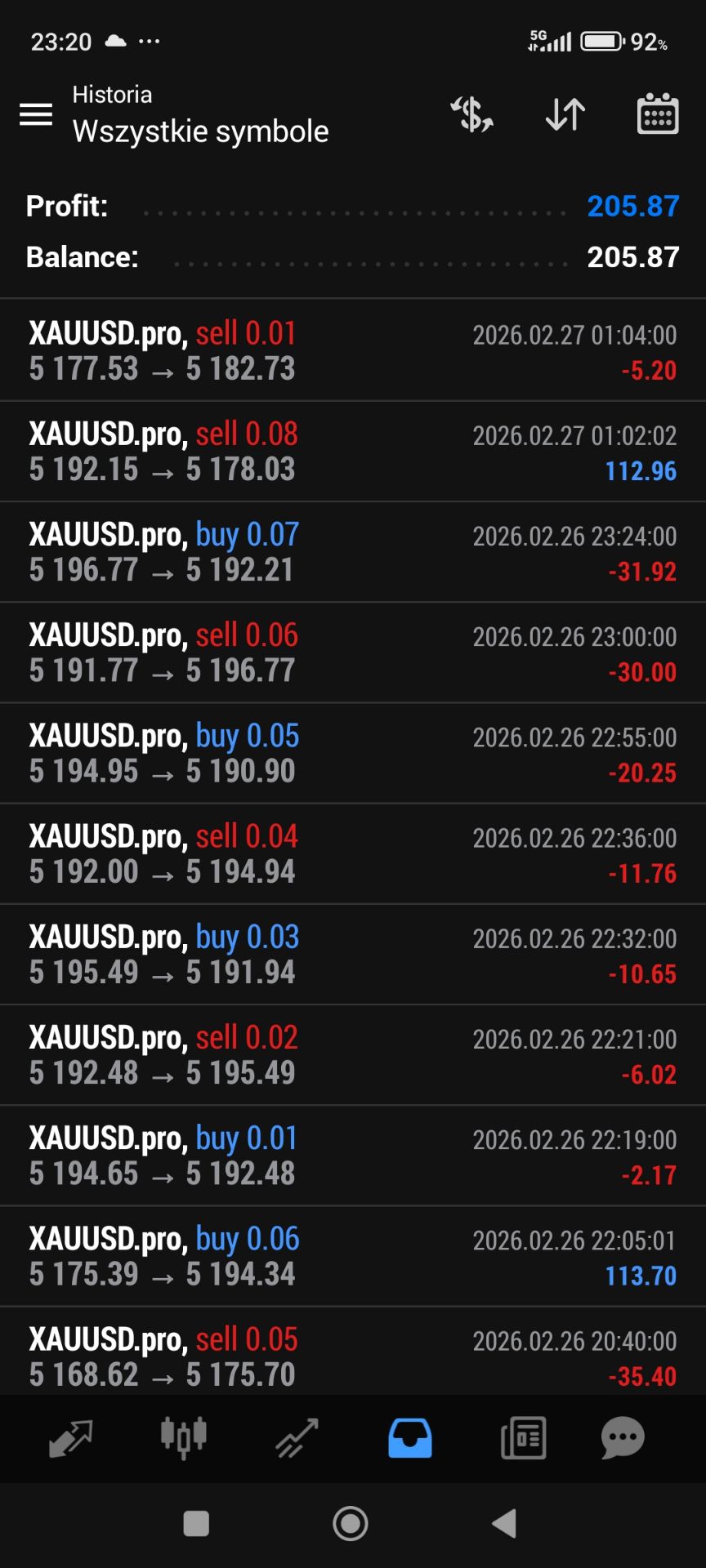
Task: Expand the sell 0.04 trade at 22:36:00
Action: (x=353, y=853)
